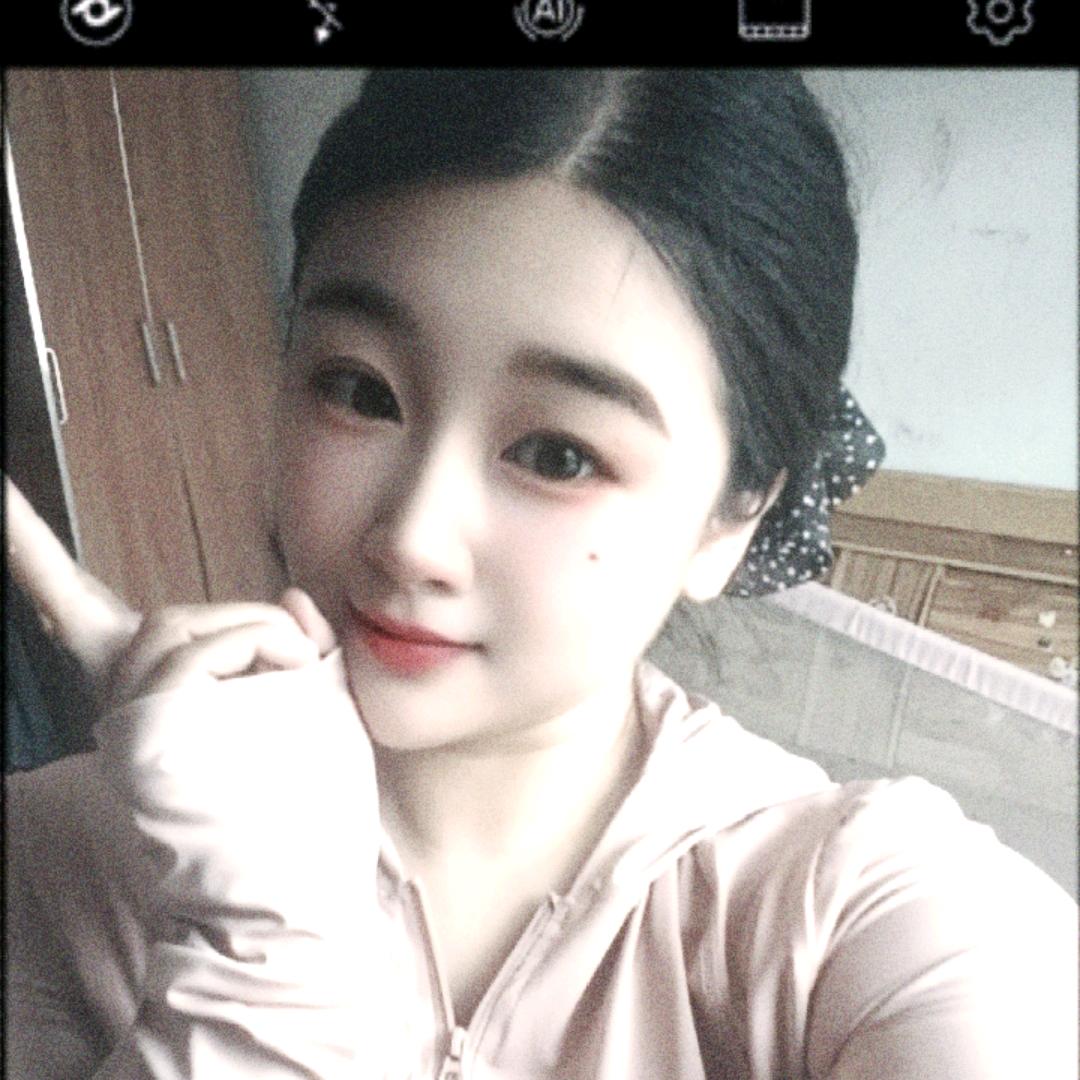Toggle the AI camera mode

pos(548,16)
